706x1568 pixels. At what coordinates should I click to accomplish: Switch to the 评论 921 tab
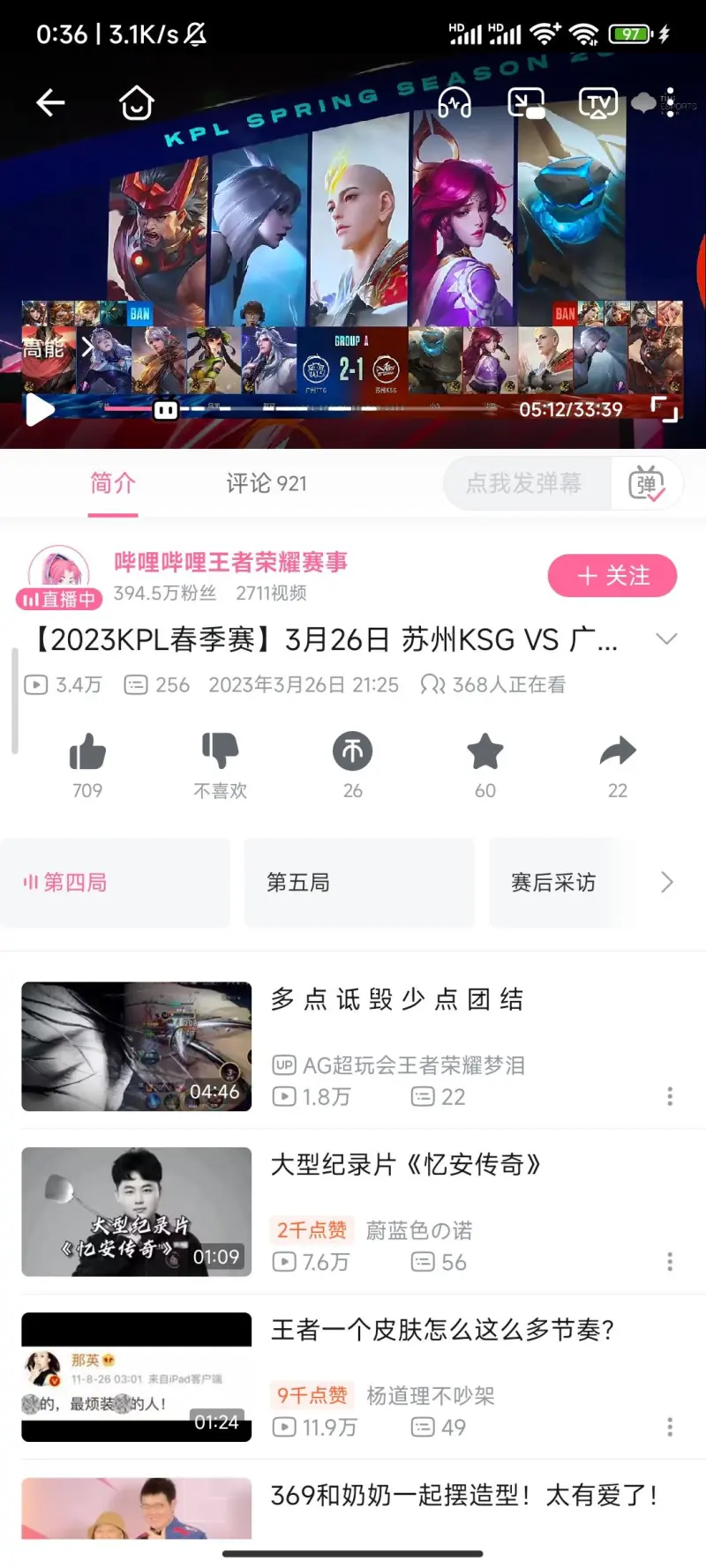coord(266,483)
